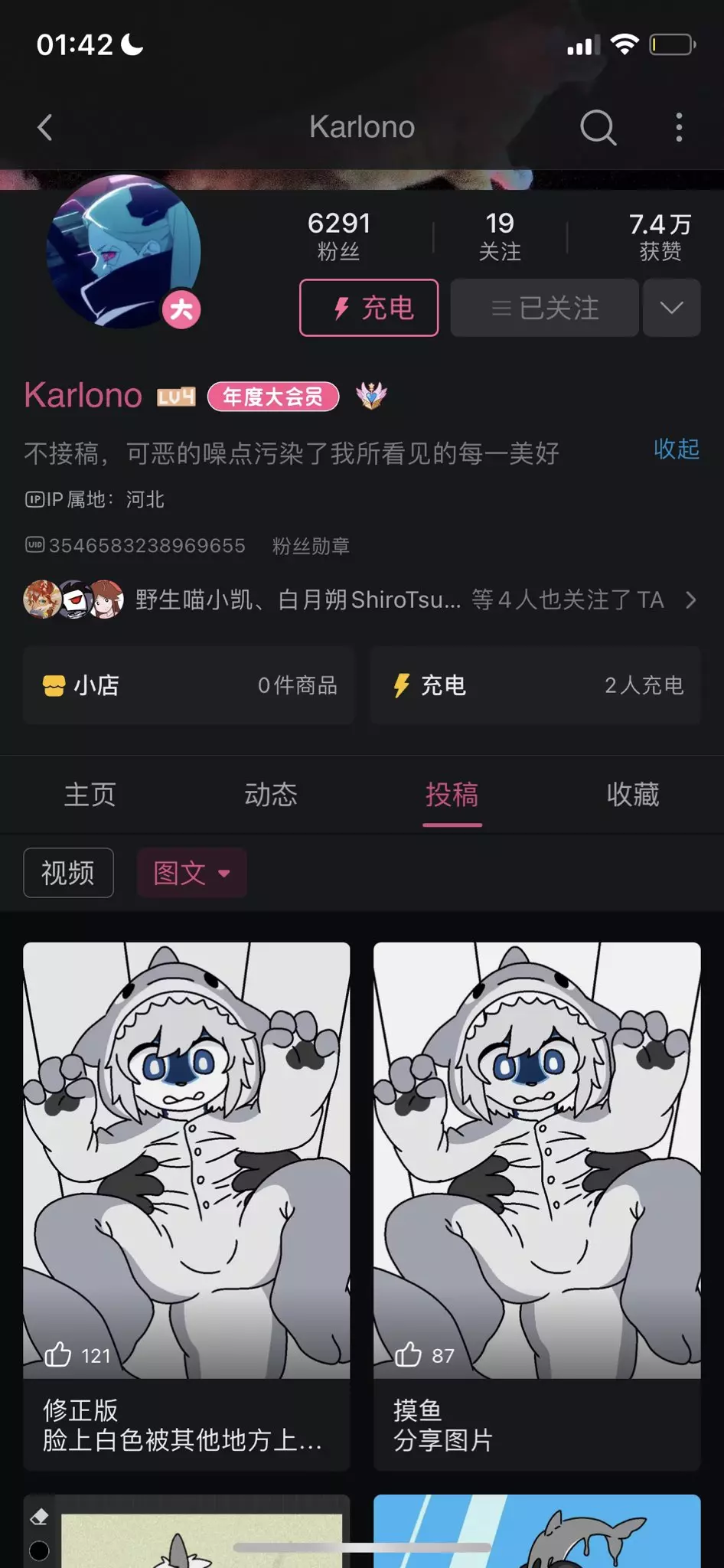
Task: Expand the dropdown arrow next to 已关注
Action: pos(671,308)
